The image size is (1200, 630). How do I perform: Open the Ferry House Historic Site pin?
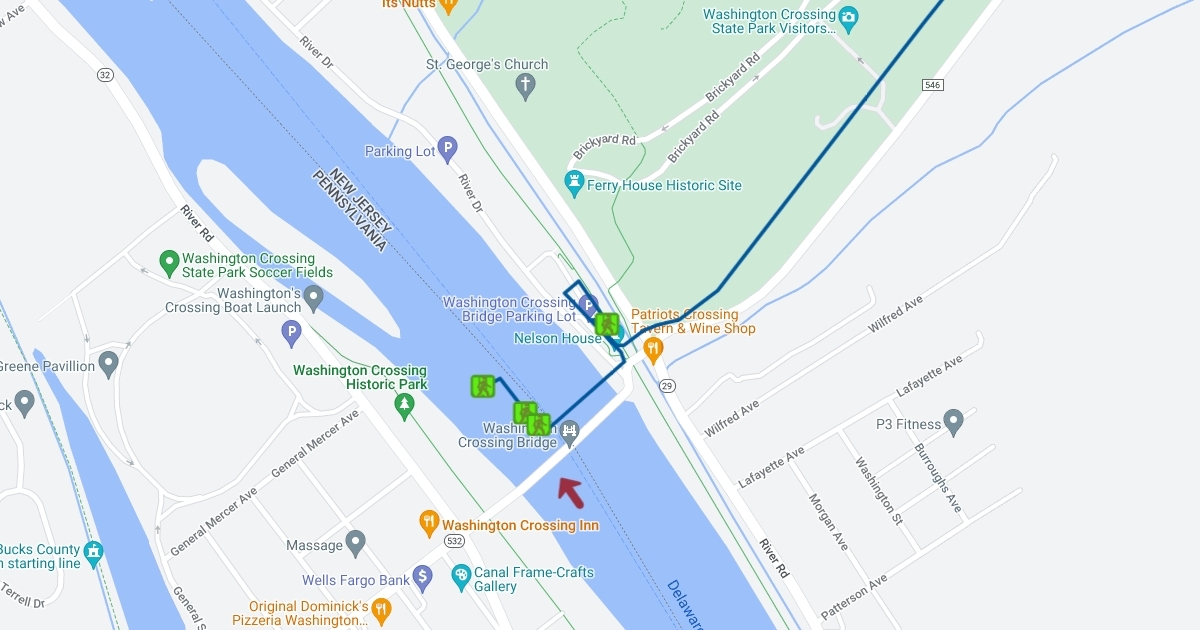tap(574, 184)
